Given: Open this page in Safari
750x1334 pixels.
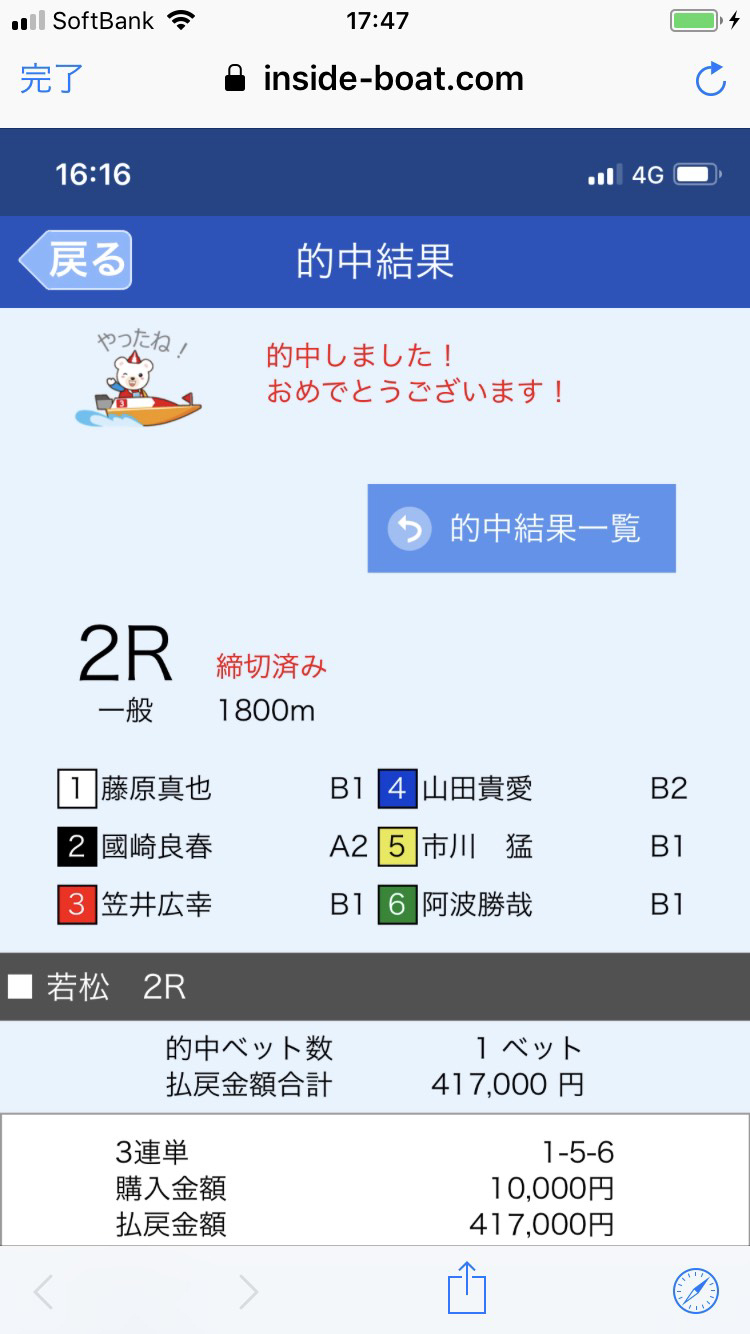Looking at the screenshot, I should tap(695, 1291).
